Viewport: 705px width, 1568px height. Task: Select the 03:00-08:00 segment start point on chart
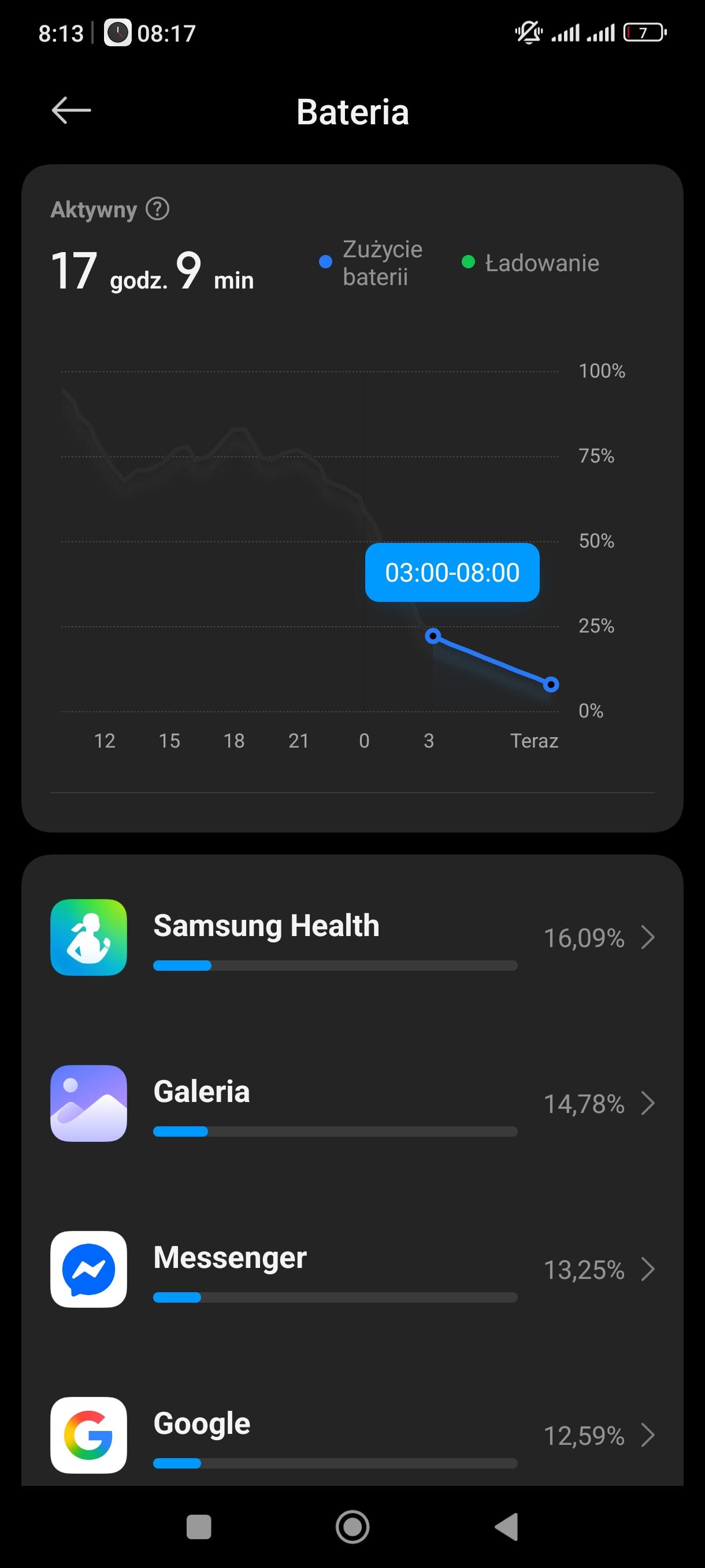tap(432, 636)
